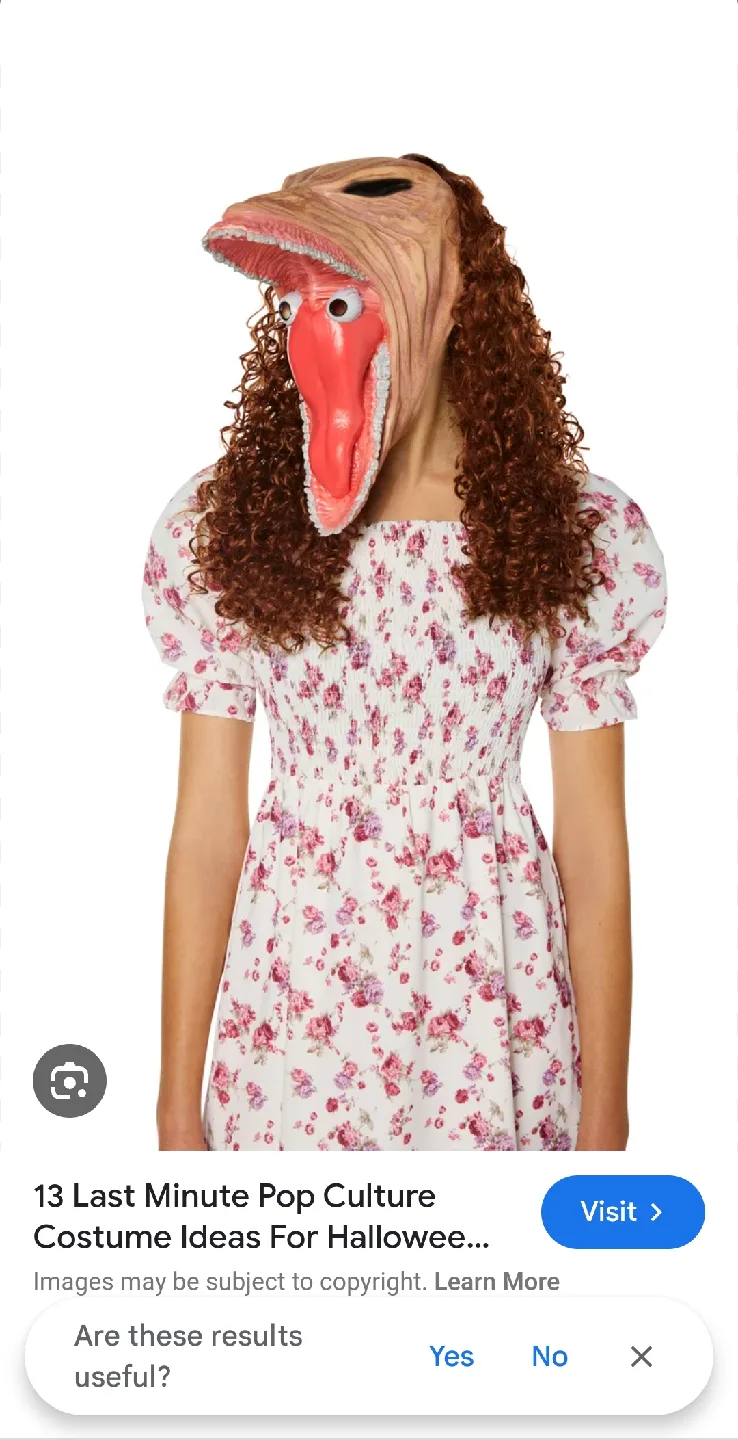Tap Yes to rate results as useful
Viewport: 738px width, 1440px height.
[x=452, y=1356]
